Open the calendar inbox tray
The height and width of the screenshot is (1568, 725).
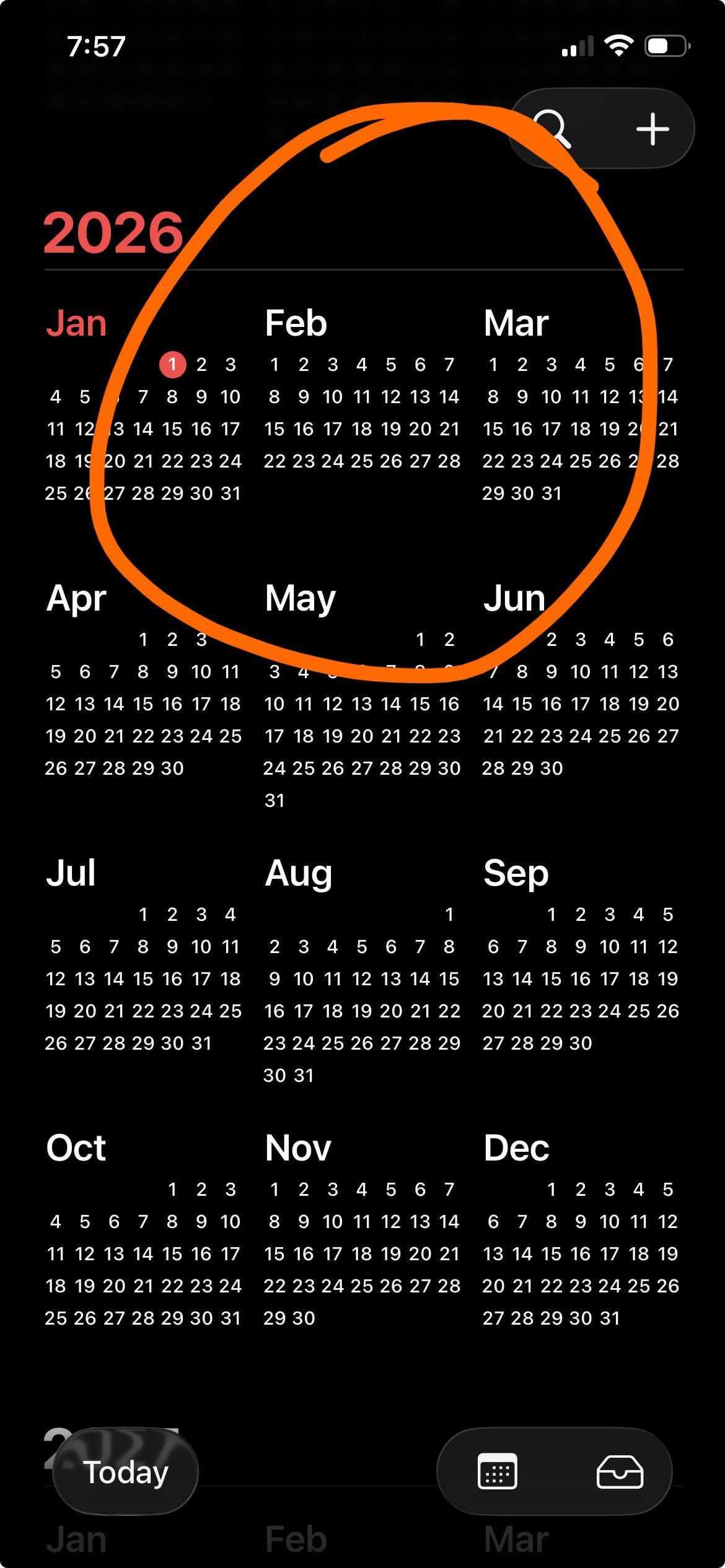[x=619, y=1472]
